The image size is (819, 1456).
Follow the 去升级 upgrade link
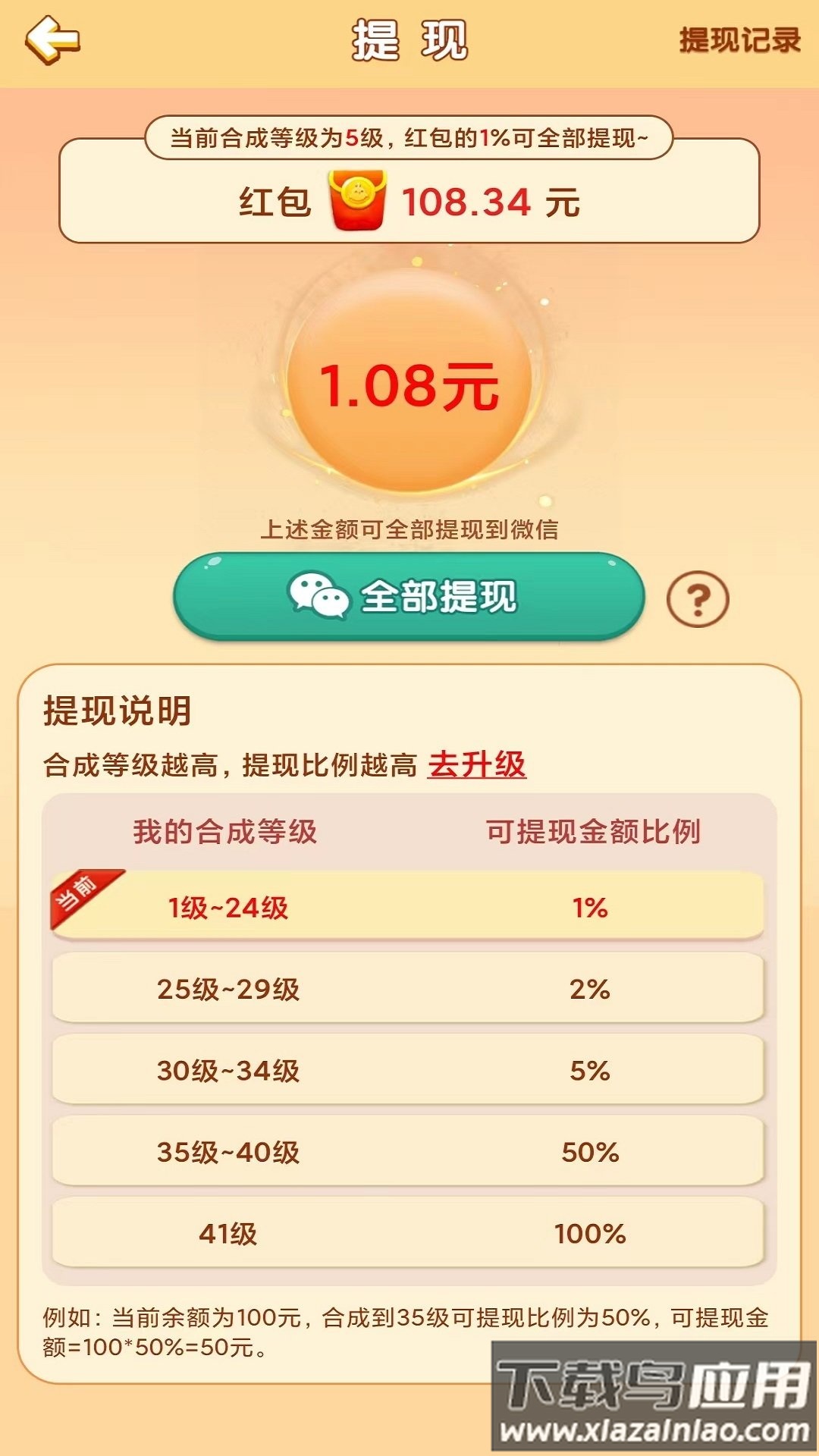point(476,764)
